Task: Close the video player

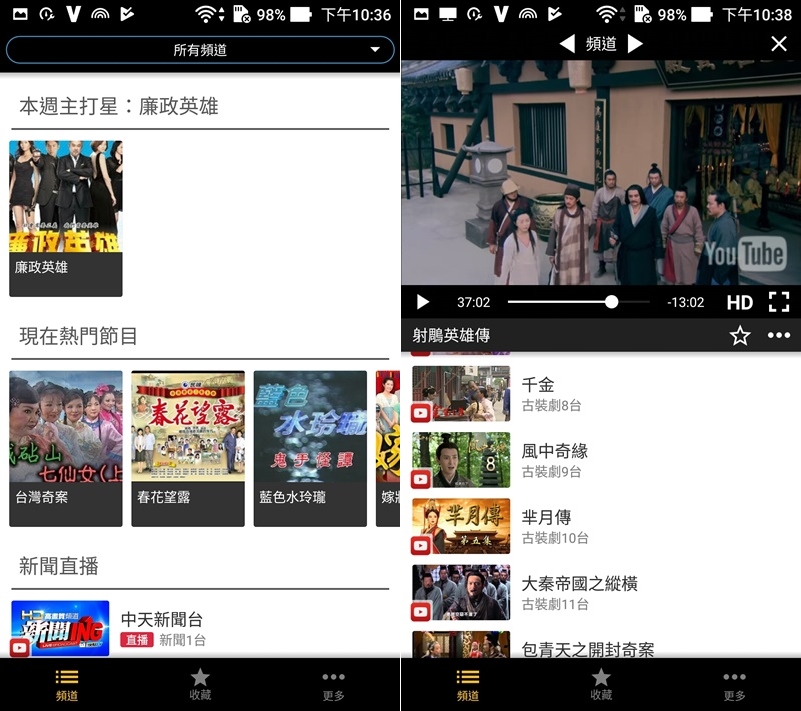Action: tap(779, 44)
